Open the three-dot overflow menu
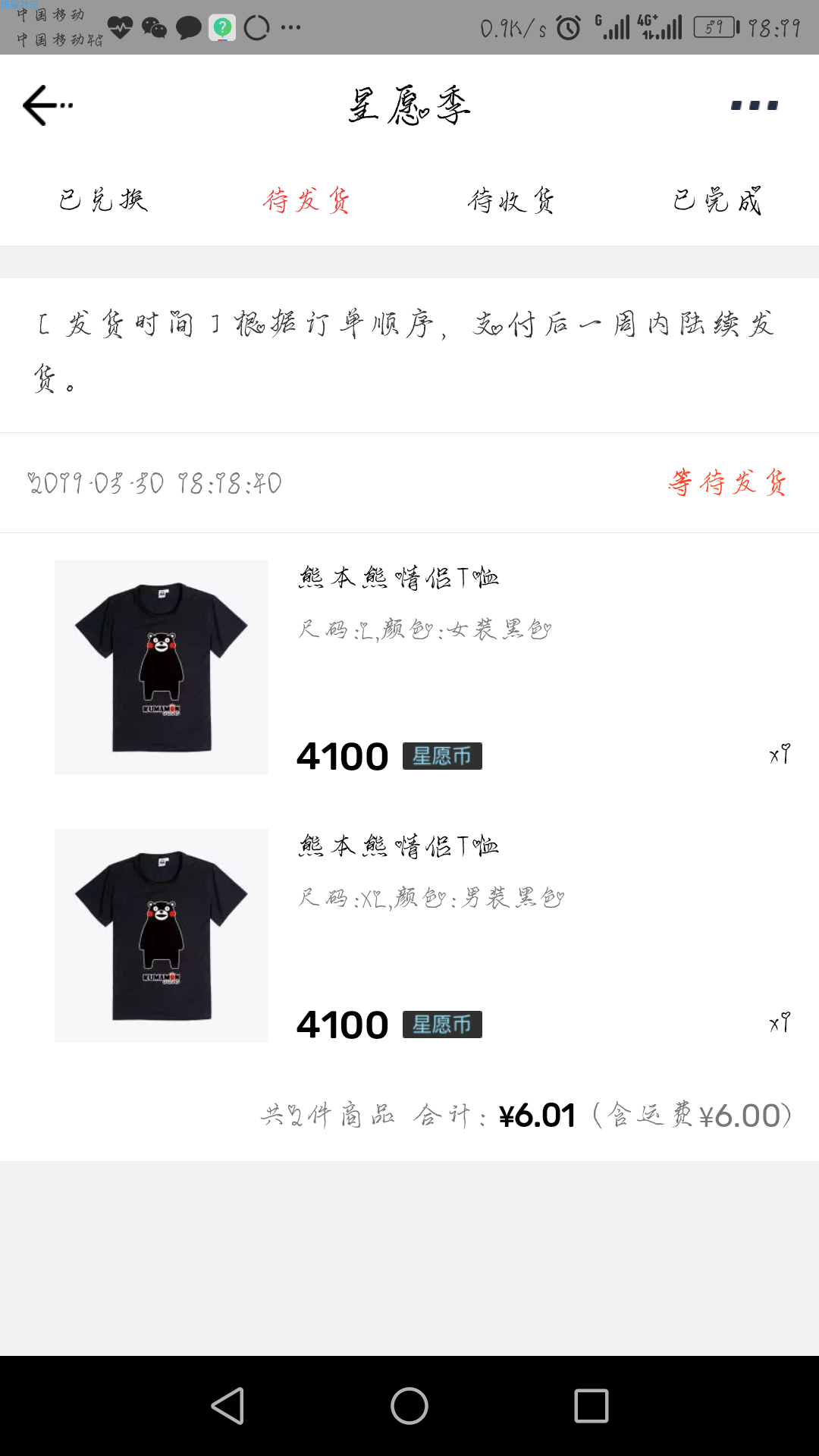 point(755,105)
